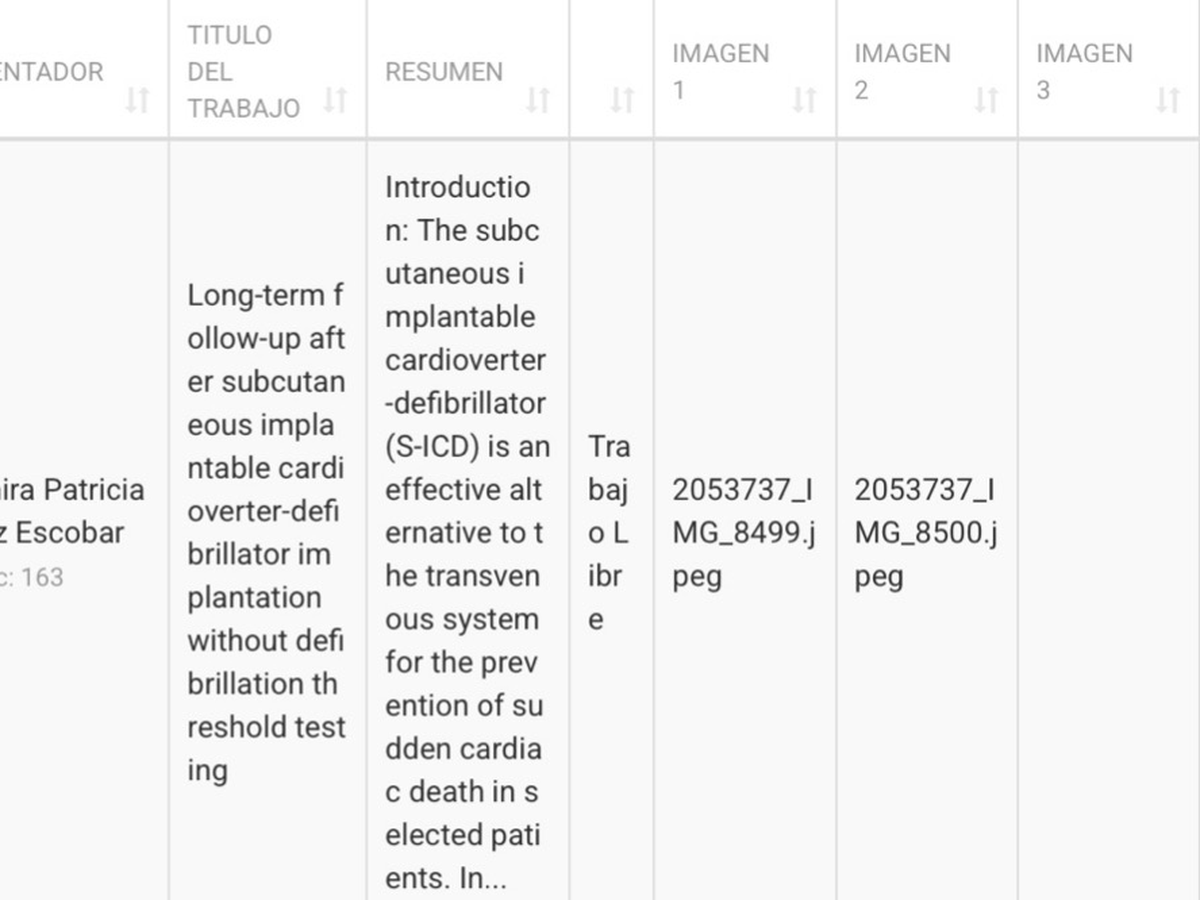
Task: Sort by the partially visible presenter column
Action: pos(137,100)
